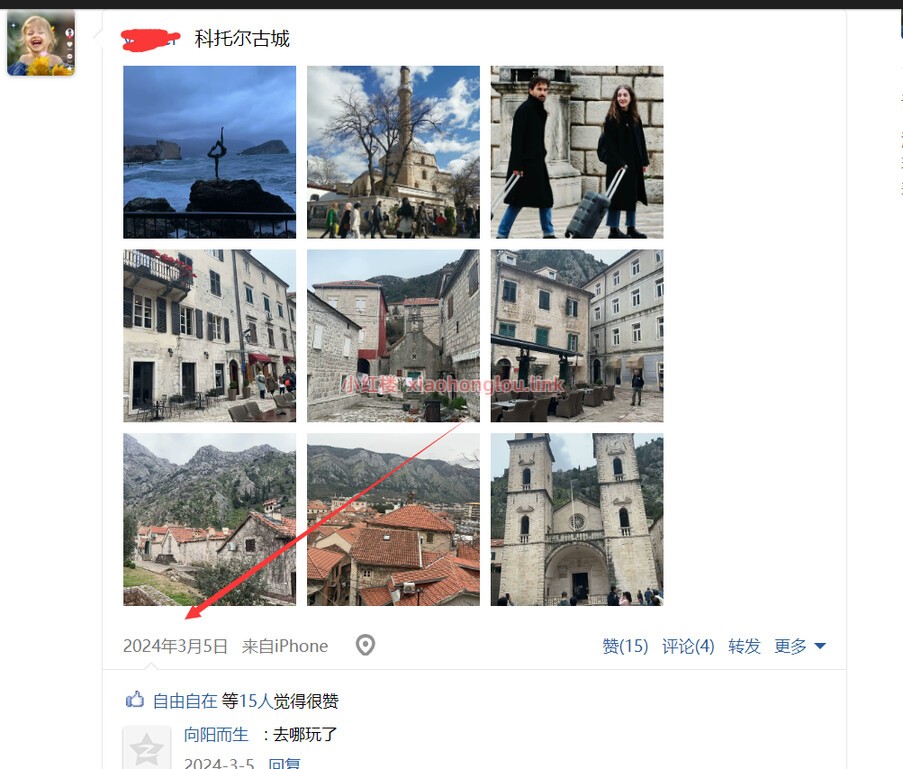
Task: View the stone chapel courtyard photo
Action: click(393, 336)
